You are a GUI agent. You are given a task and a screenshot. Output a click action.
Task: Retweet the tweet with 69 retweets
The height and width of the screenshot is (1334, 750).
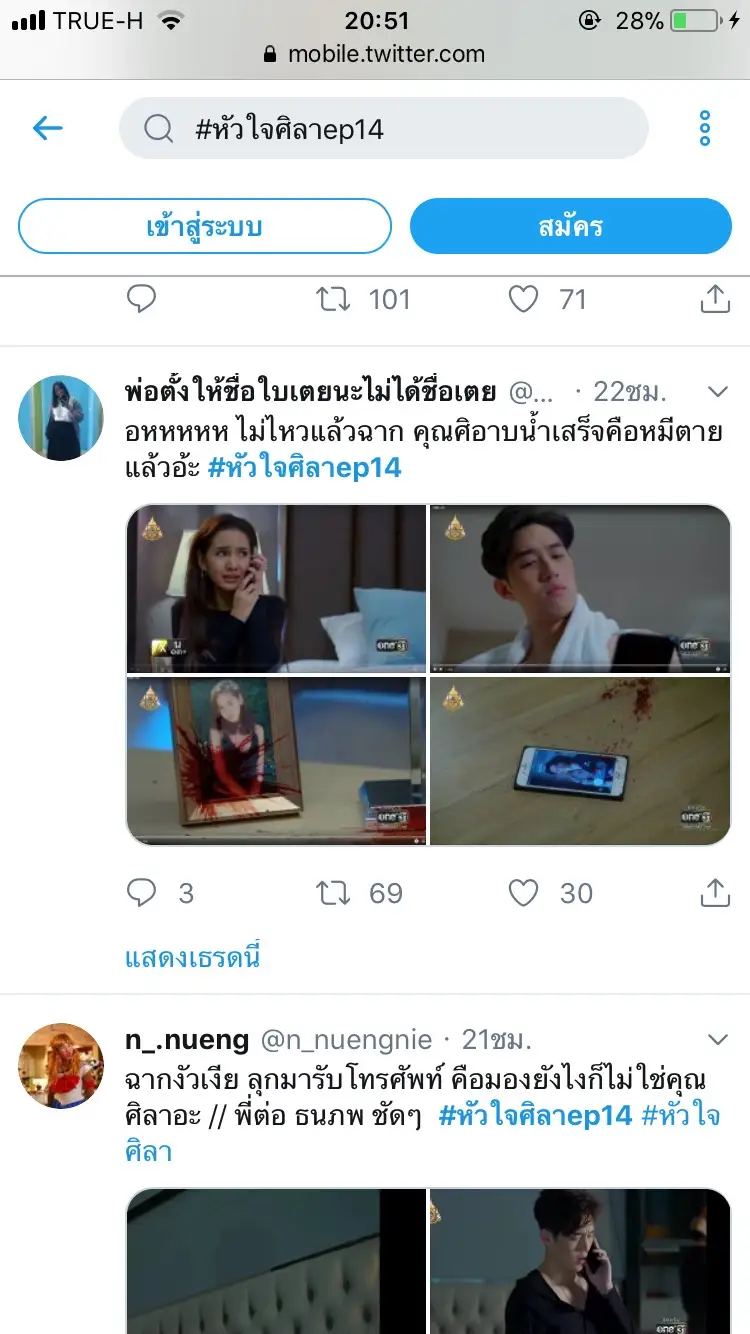[x=334, y=893]
